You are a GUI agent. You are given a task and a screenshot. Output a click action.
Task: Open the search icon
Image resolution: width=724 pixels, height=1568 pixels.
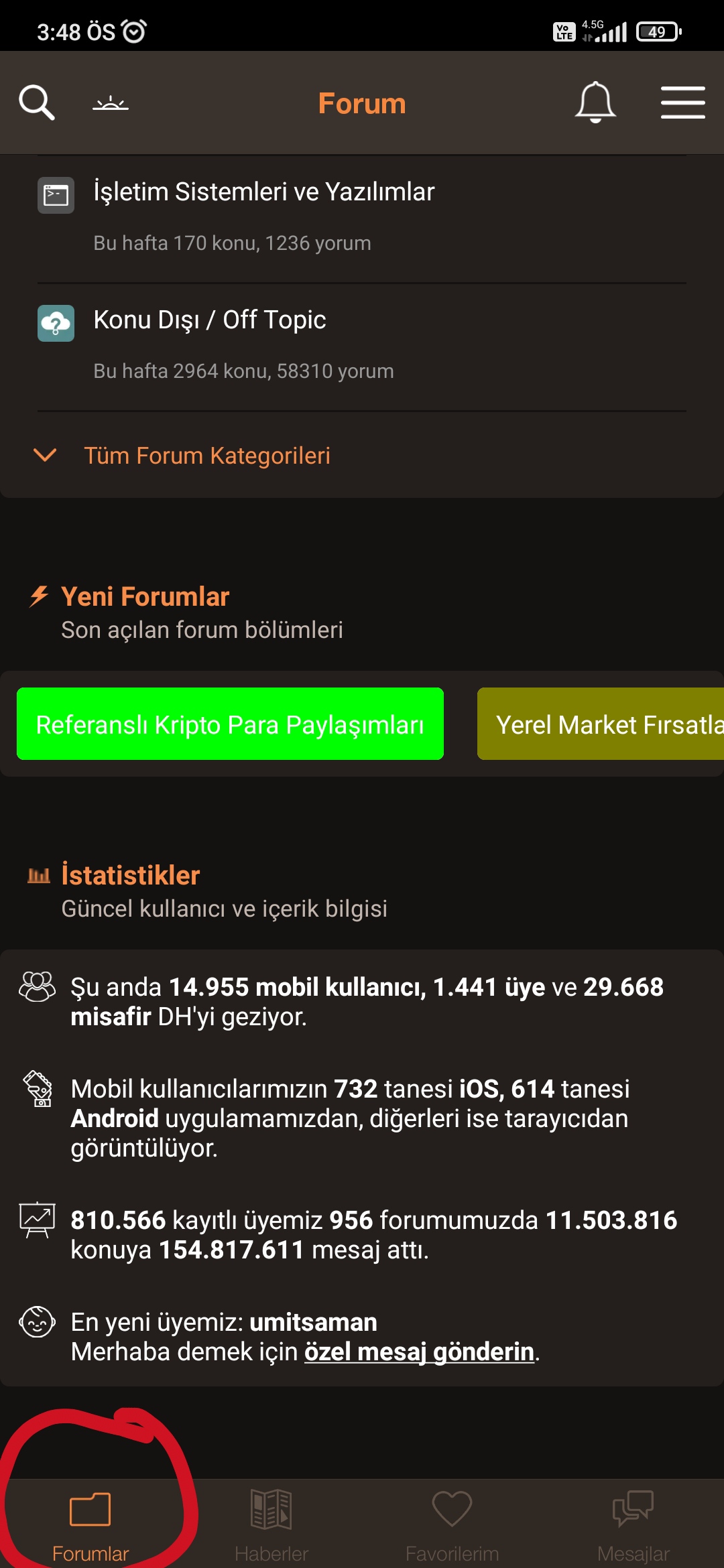(x=36, y=103)
